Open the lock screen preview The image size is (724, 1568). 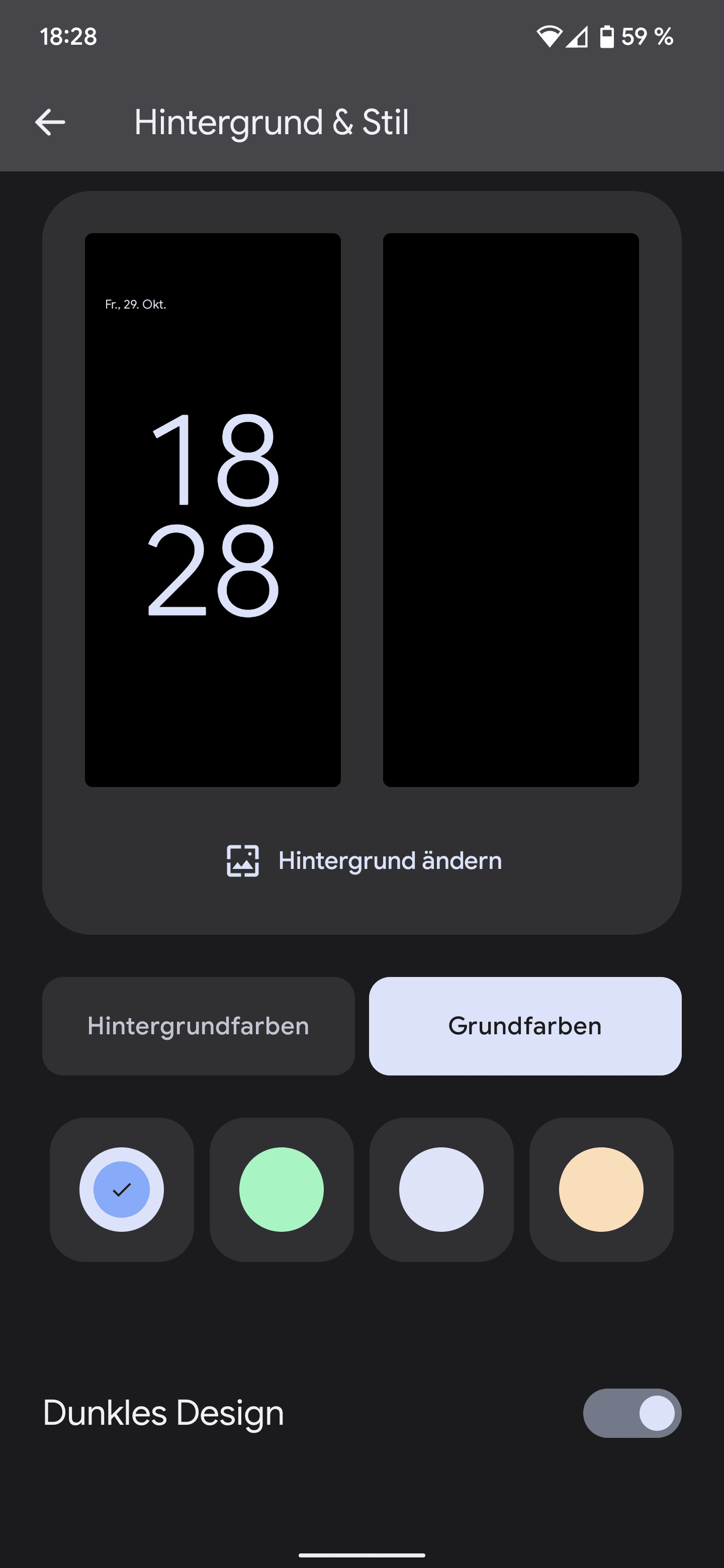[x=213, y=510]
